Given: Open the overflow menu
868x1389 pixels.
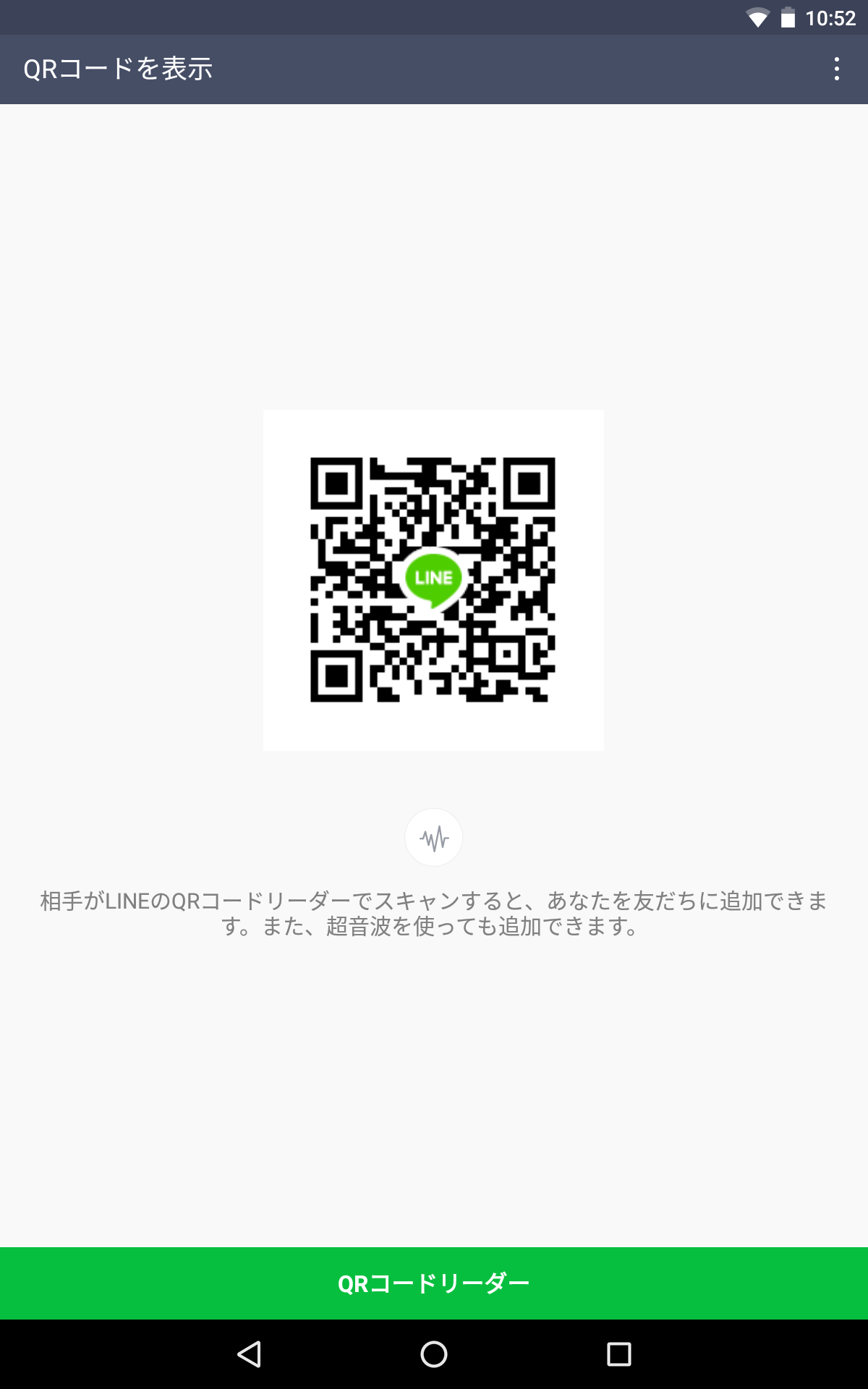Looking at the screenshot, I should [837, 69].
